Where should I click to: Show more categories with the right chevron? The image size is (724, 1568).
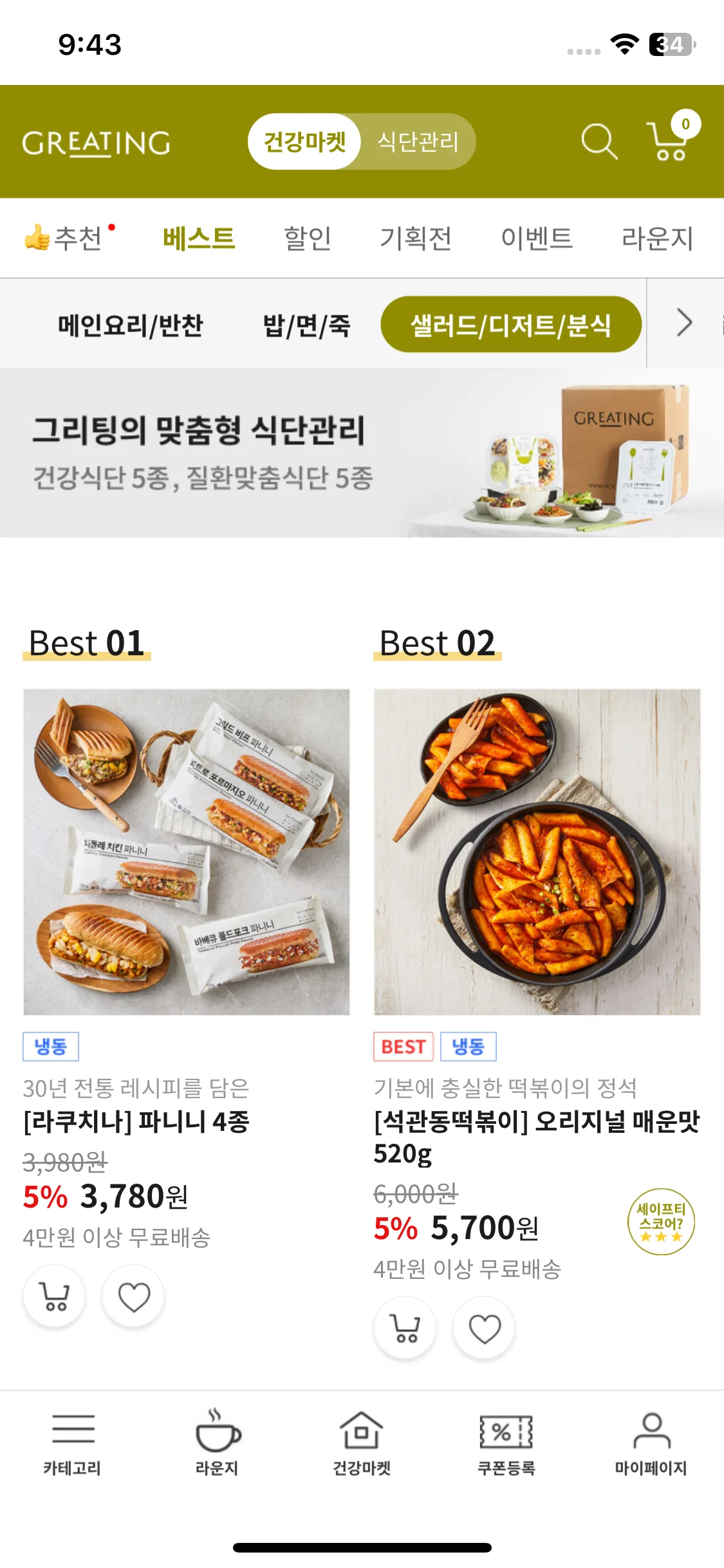pyautogui.click(x=685, y=323)
